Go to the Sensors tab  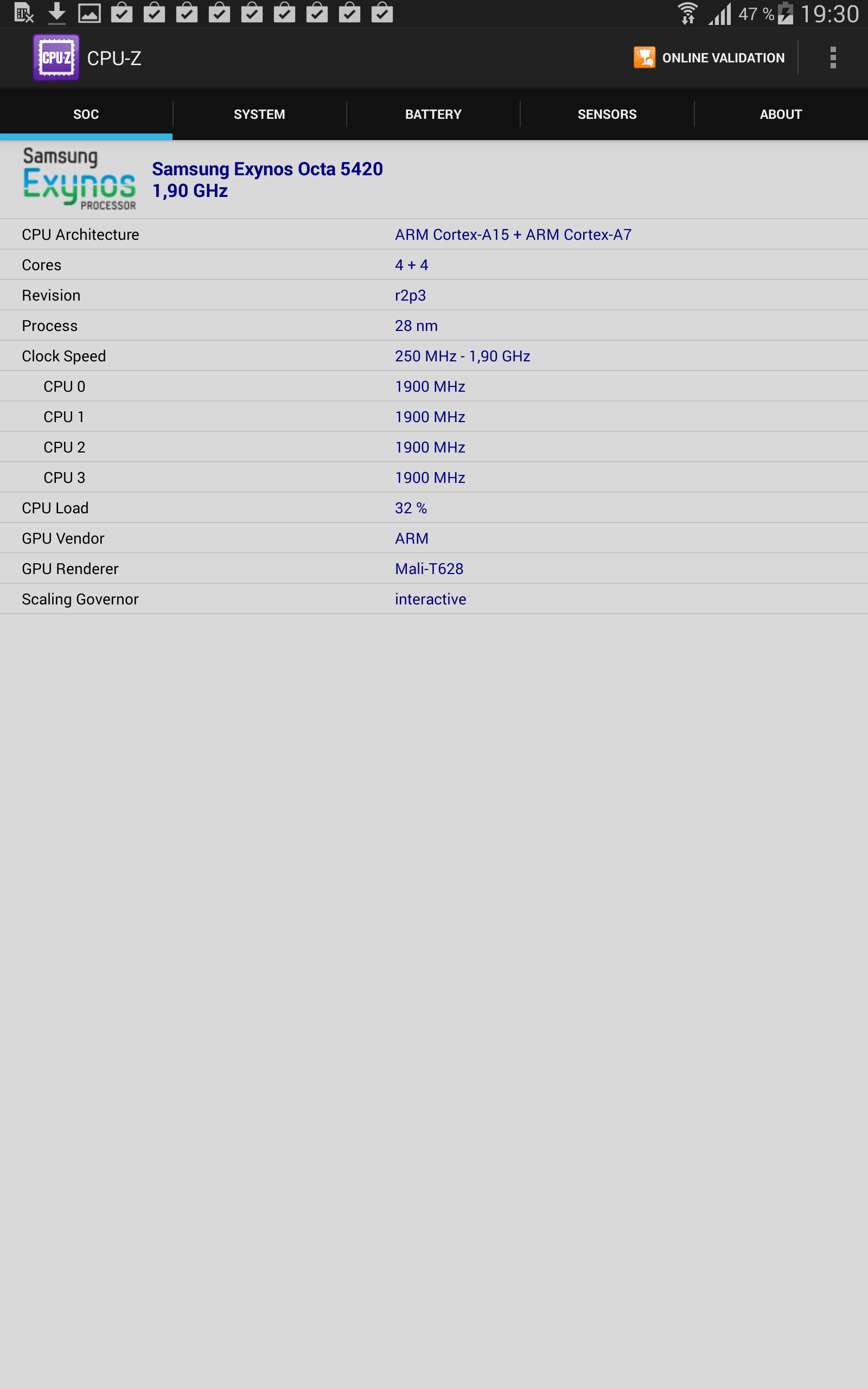607,114
